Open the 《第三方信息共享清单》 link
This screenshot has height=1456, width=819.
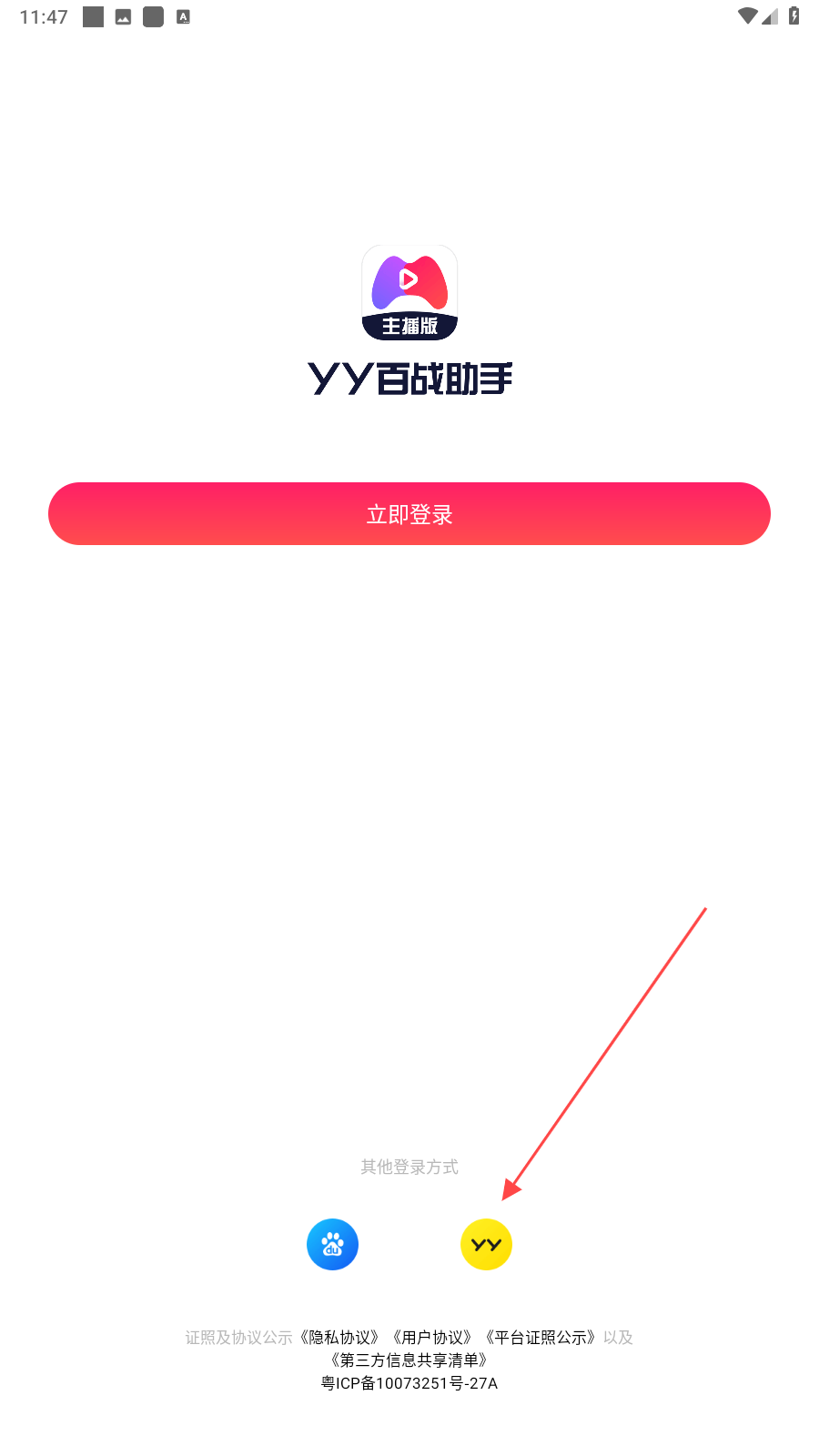[409, 1360]
